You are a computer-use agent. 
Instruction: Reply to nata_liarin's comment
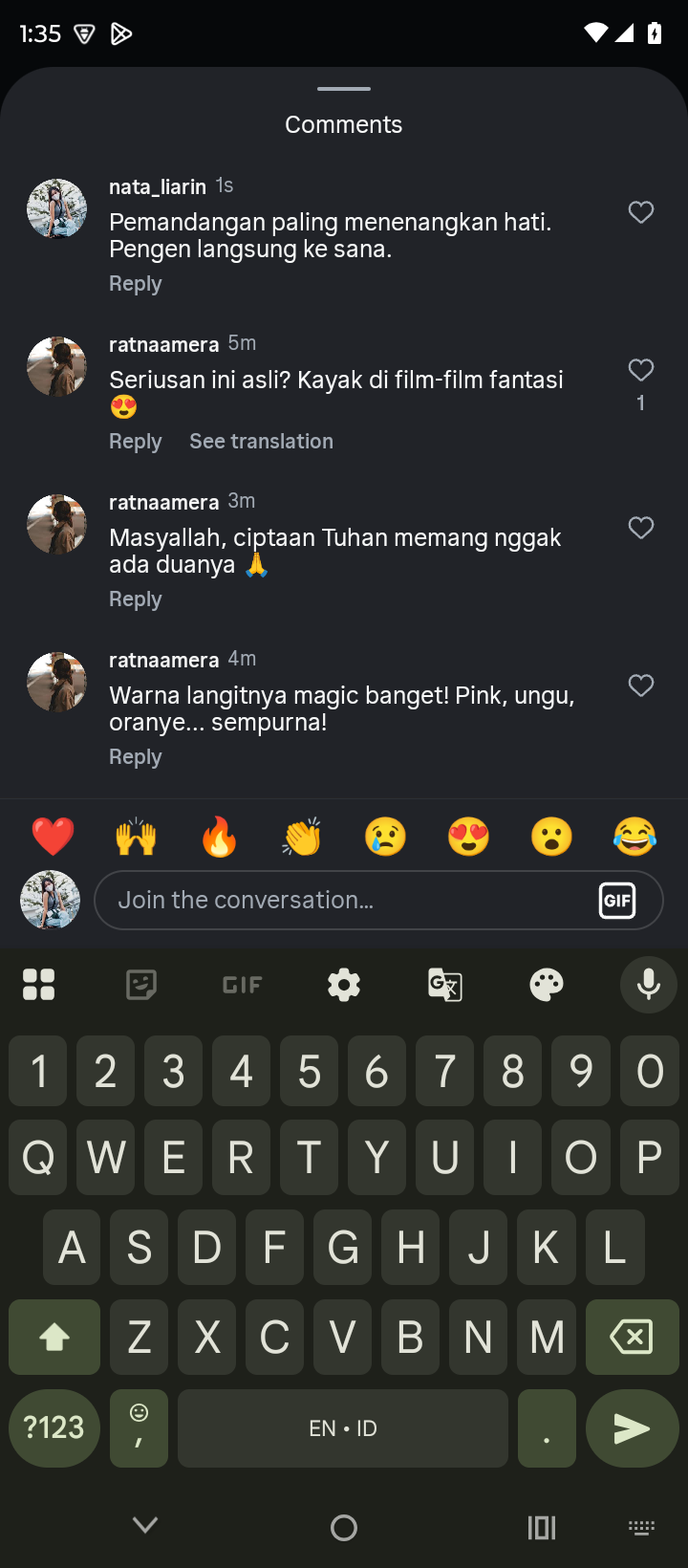136,284
